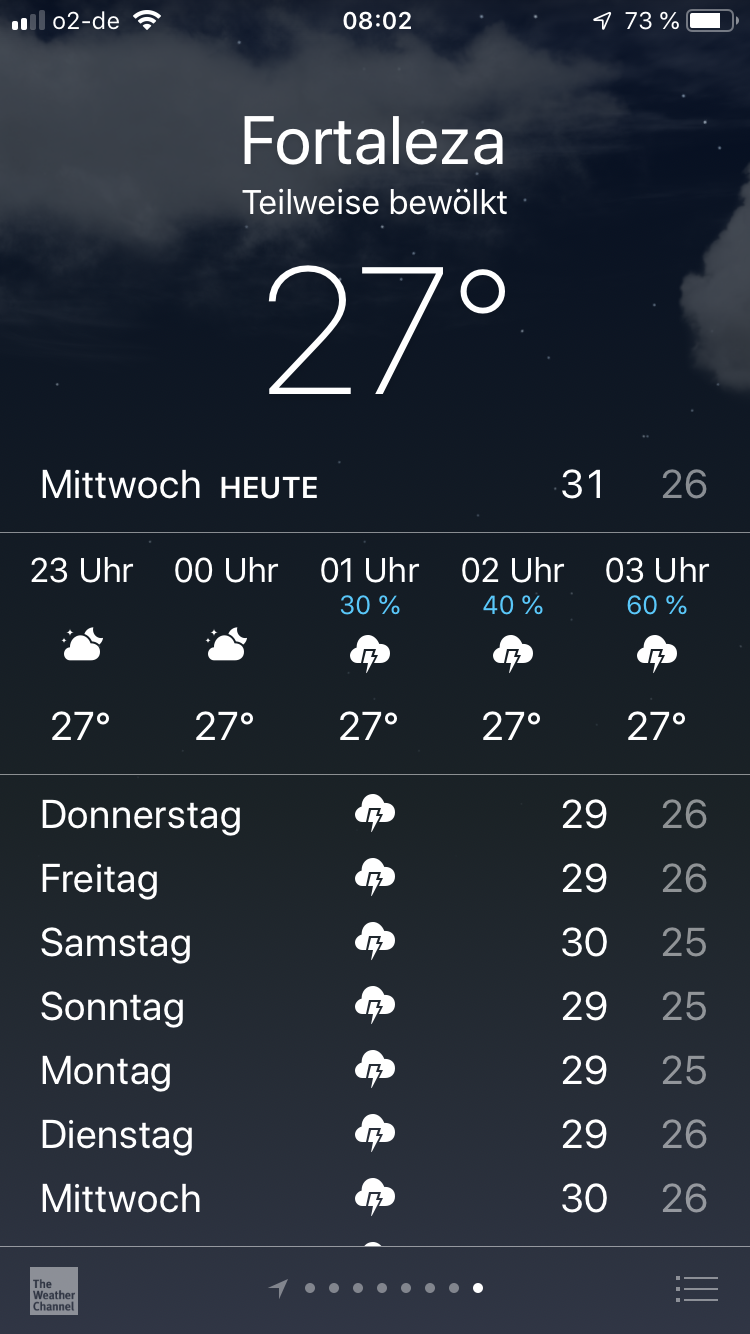This screenshot has height=1334, width=750.
Task: Open the city list icon
Action: point(697,1289)
